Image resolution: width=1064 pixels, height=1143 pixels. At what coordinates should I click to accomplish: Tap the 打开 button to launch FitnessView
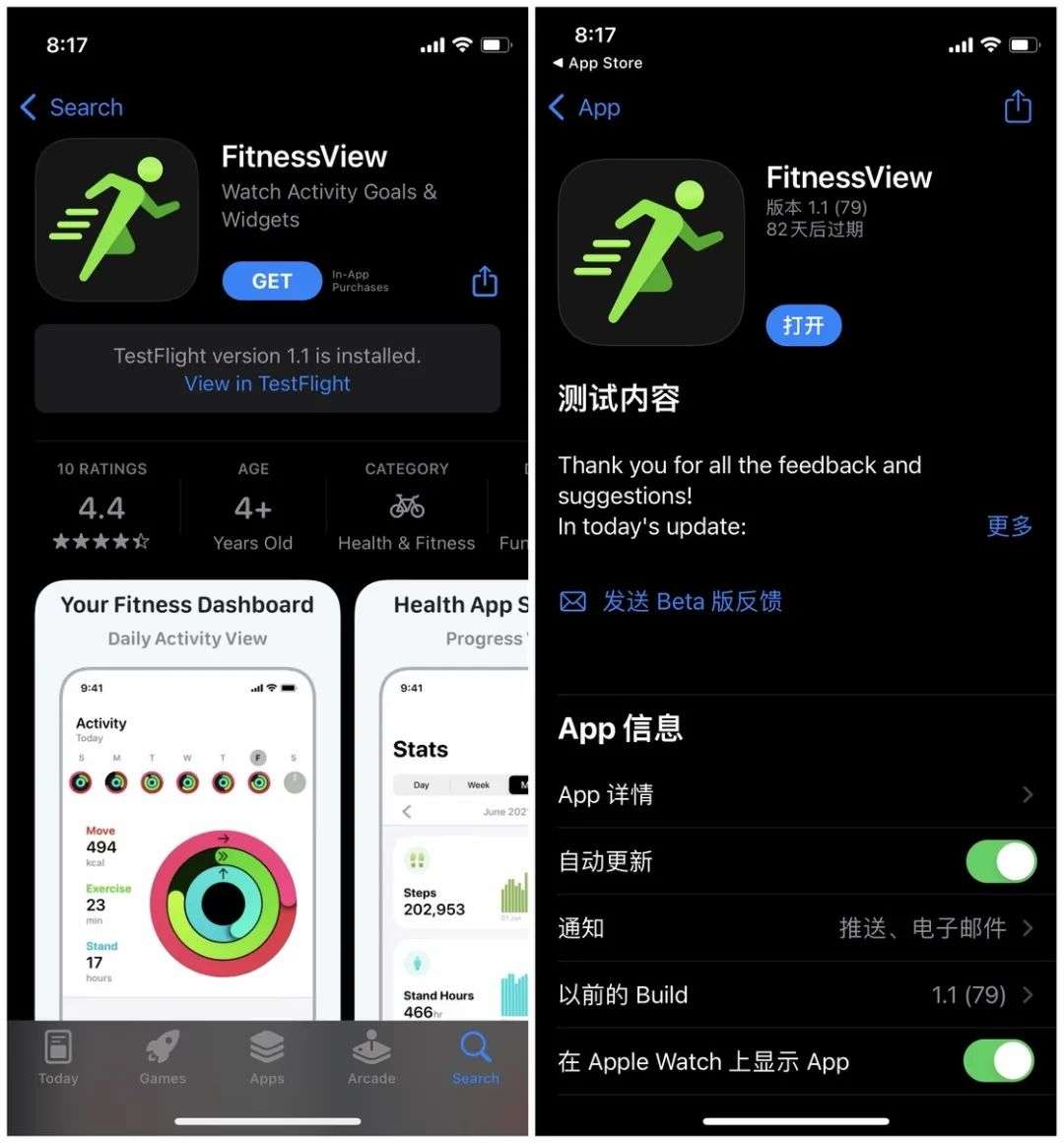pyautogui.click(x=803, y=325)
